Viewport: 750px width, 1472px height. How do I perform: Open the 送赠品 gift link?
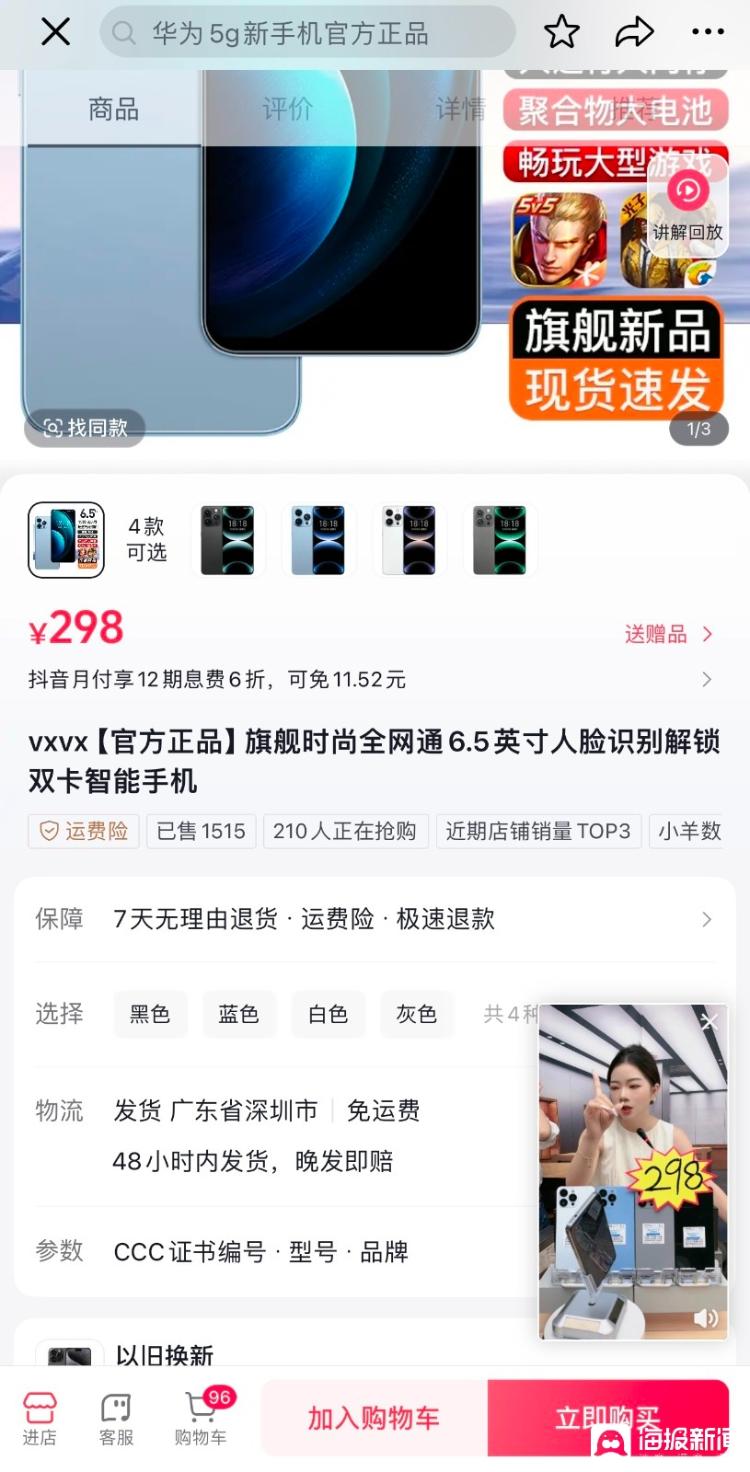coord(668,634)
